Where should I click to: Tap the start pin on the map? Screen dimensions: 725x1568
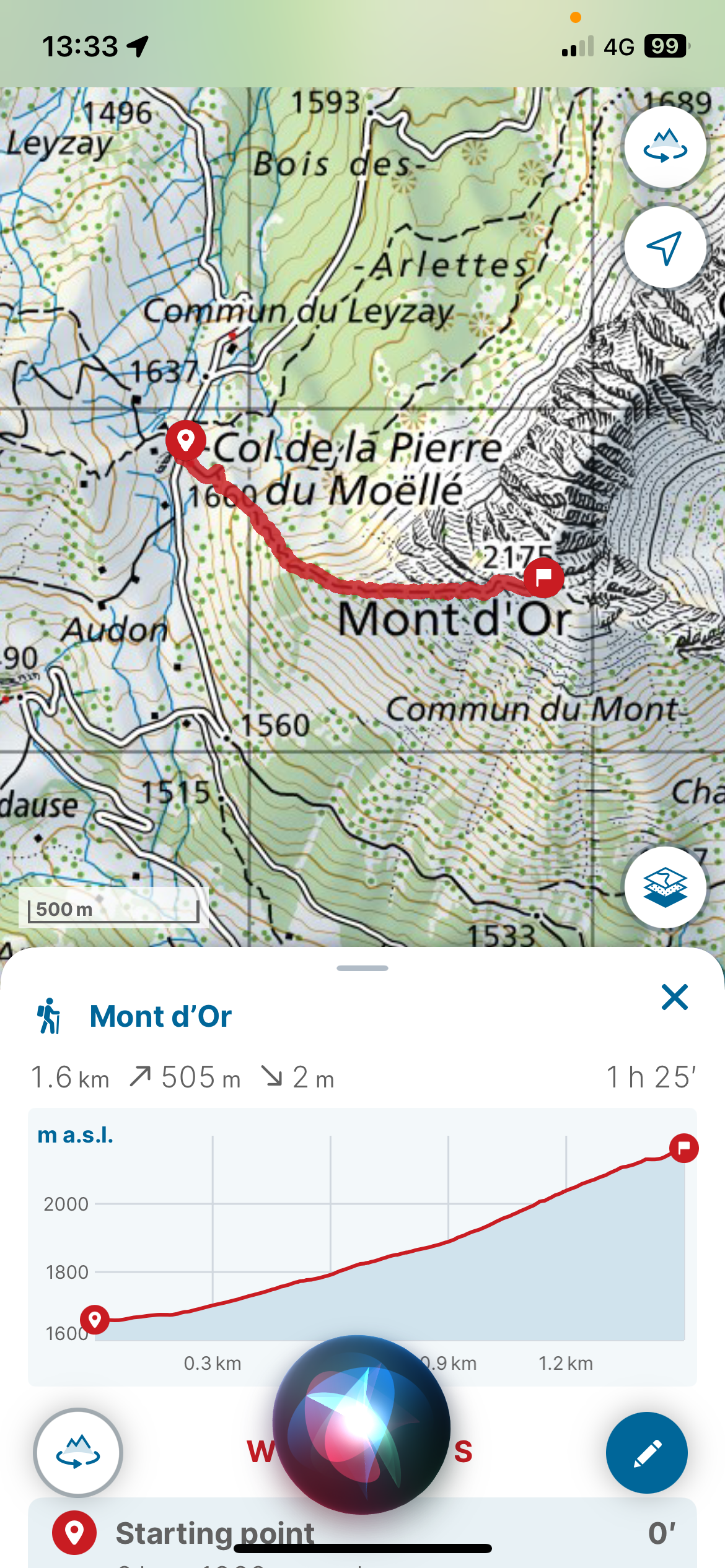coord(185,441)
